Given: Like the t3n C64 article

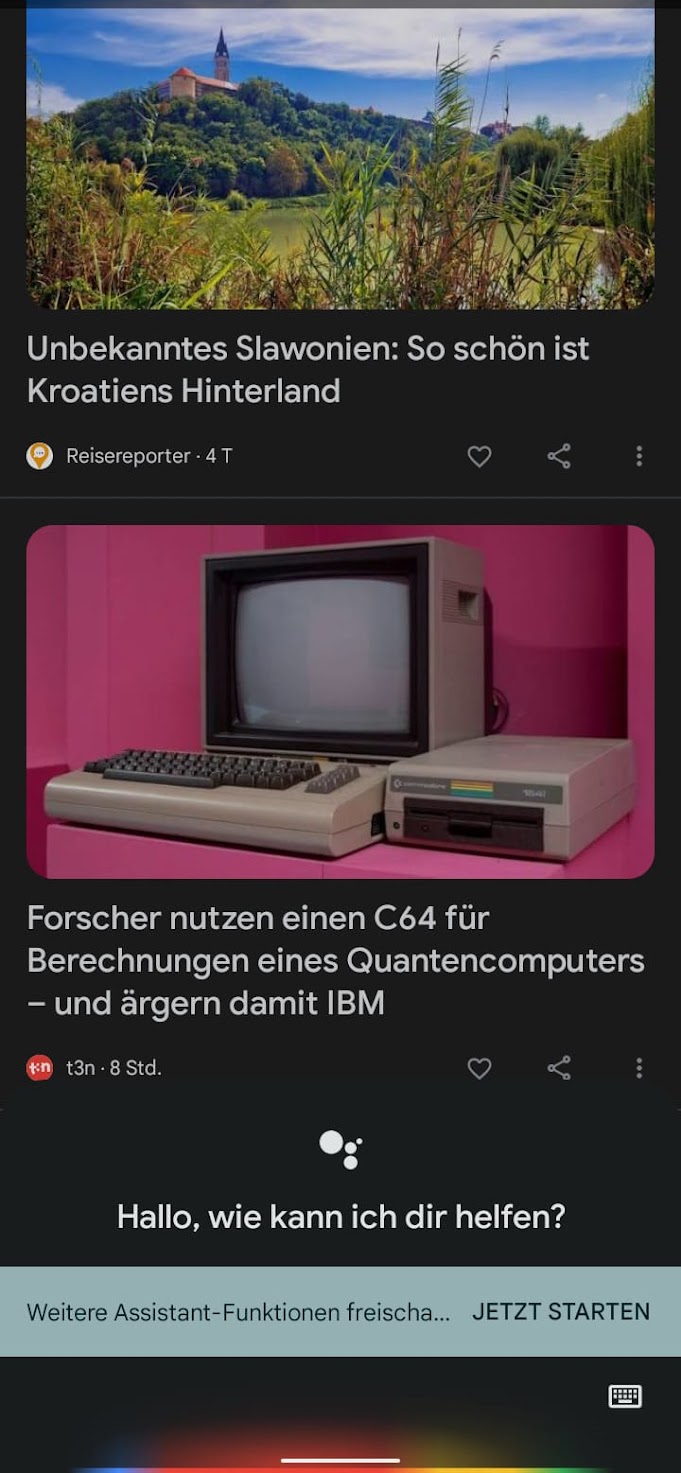Looking at the screenshot, I should 479,1069.
